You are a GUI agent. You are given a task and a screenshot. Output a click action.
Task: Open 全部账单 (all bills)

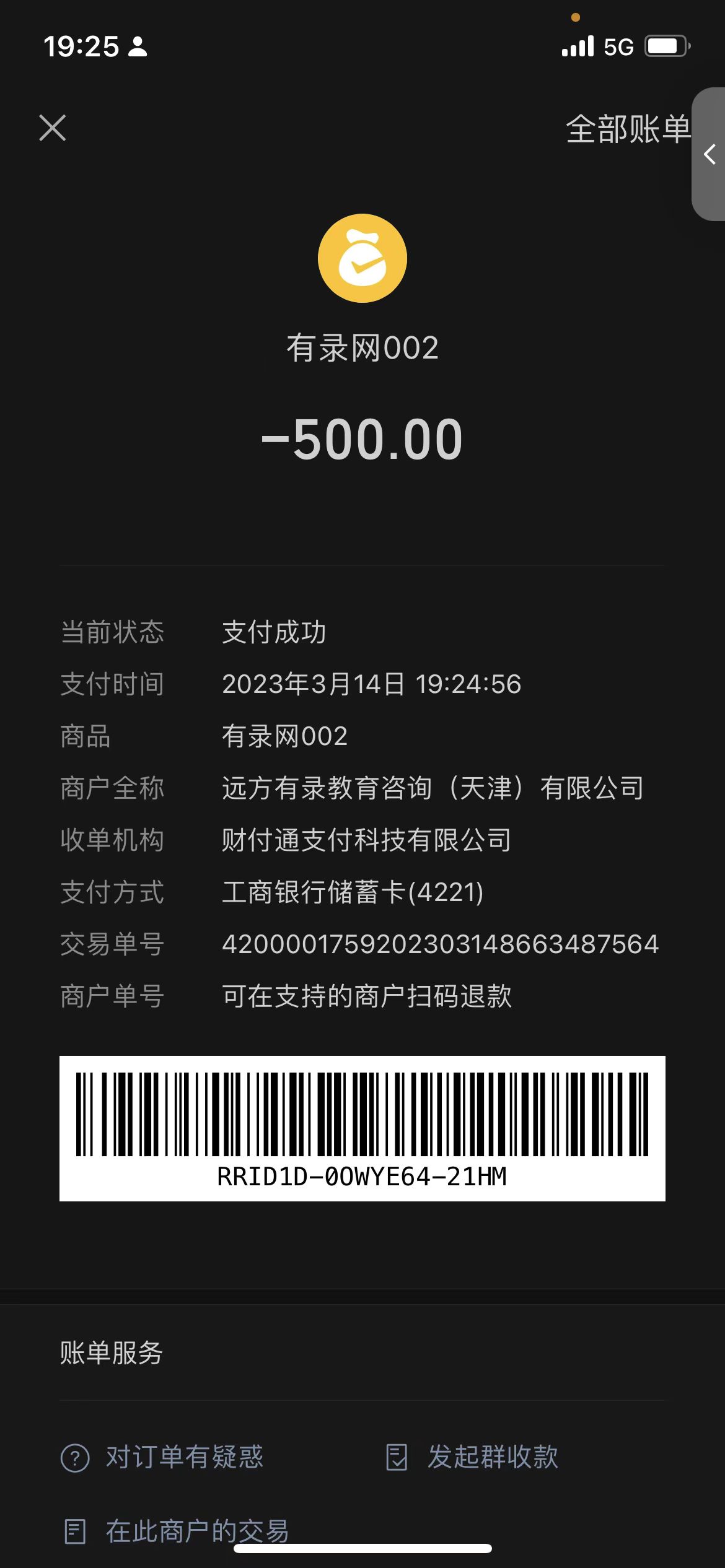626,129
